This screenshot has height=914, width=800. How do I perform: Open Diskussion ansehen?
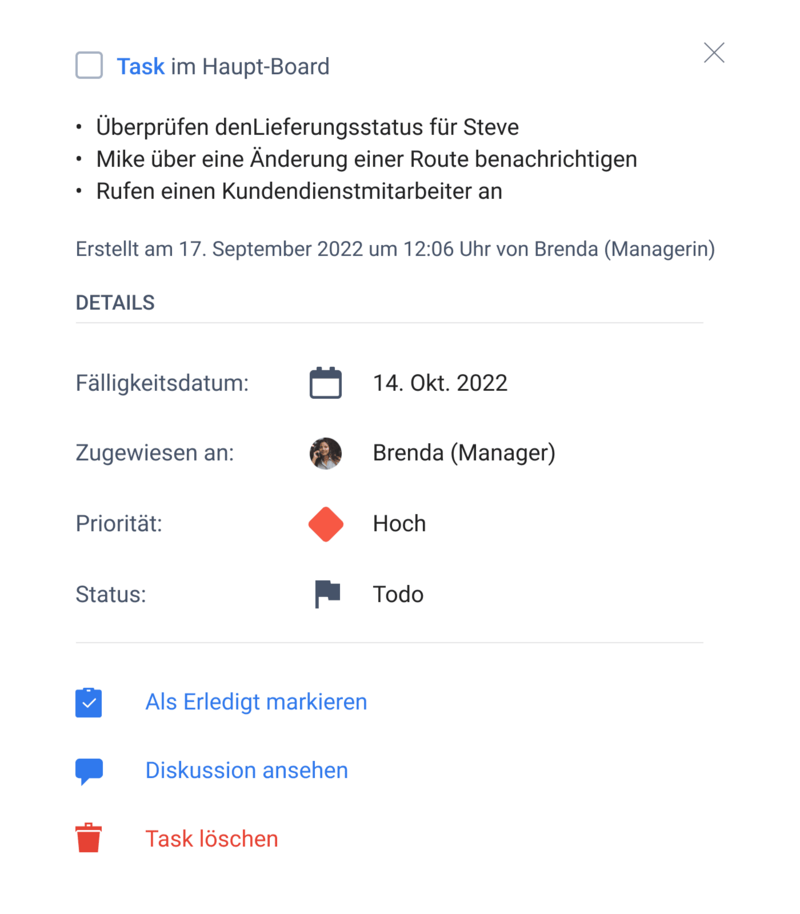click(246, 770)
